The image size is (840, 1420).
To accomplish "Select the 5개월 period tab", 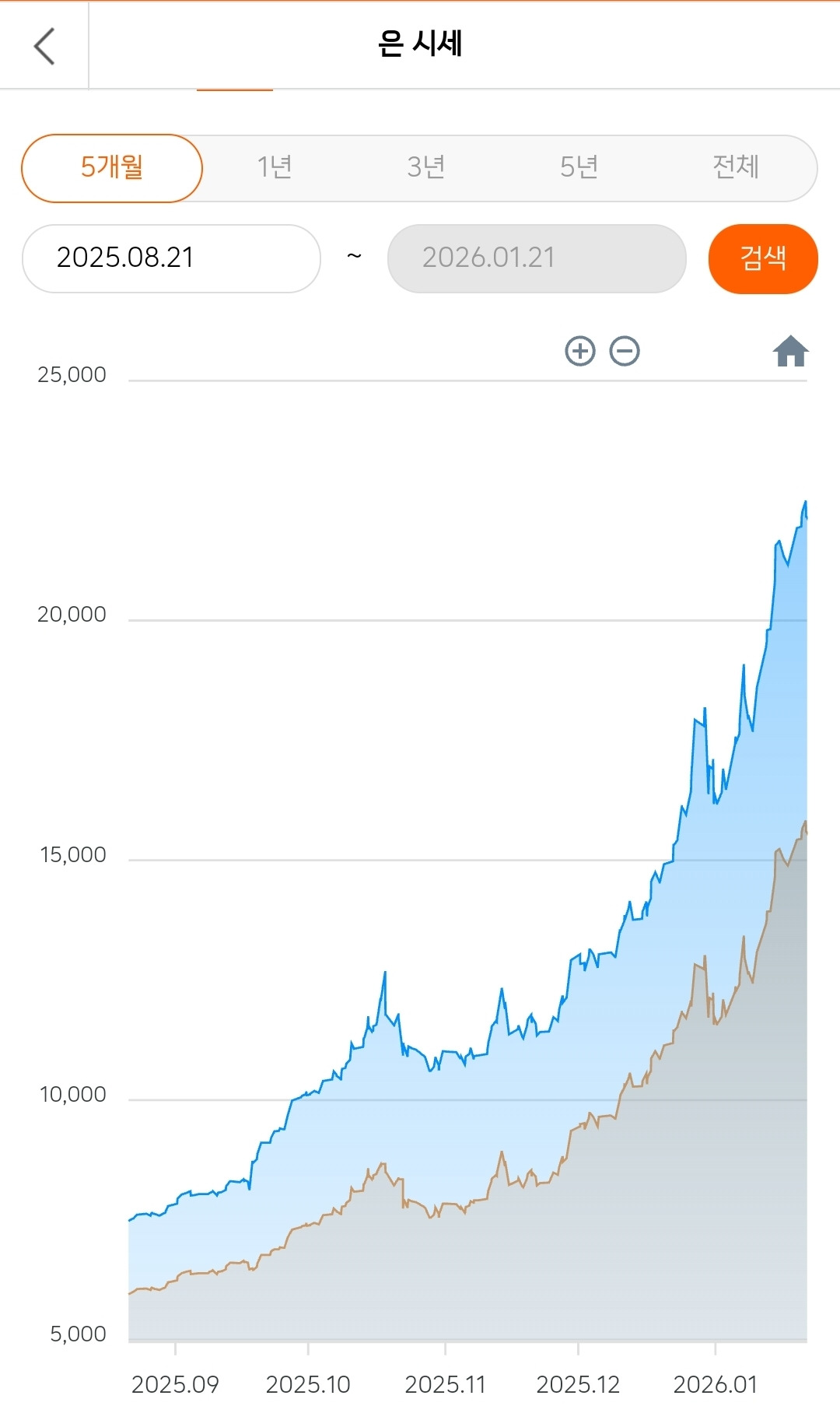I will point(112,168).
